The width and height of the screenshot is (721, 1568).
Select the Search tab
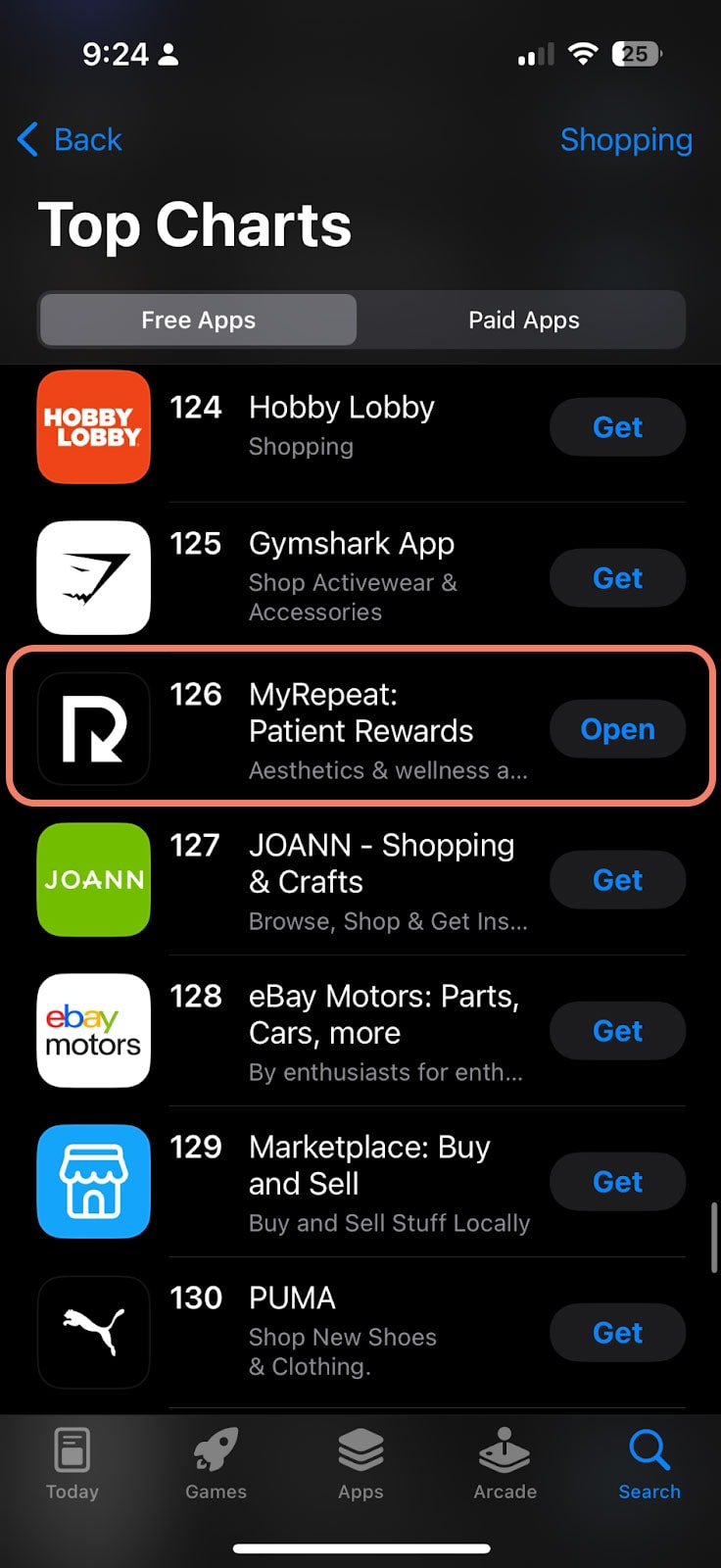pos(649,1464)
